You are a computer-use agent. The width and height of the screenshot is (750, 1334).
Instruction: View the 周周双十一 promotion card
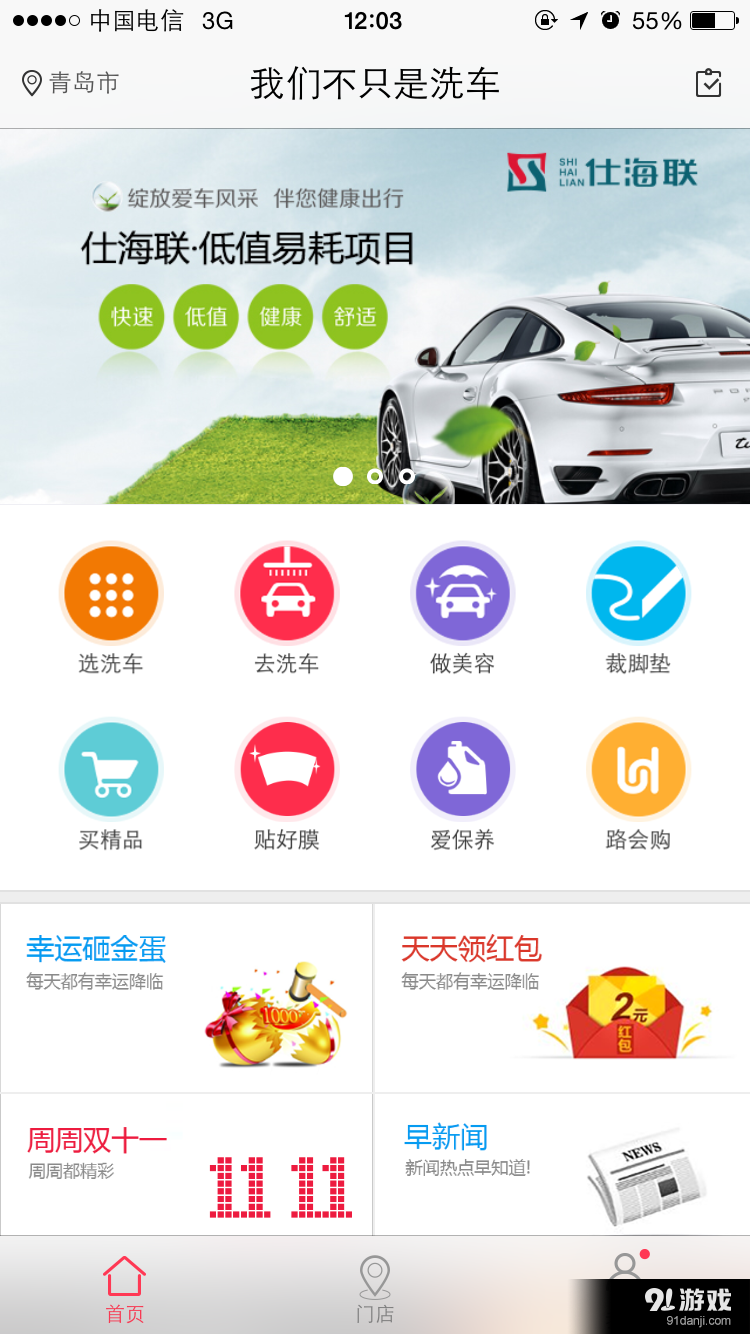[187, 1165]
